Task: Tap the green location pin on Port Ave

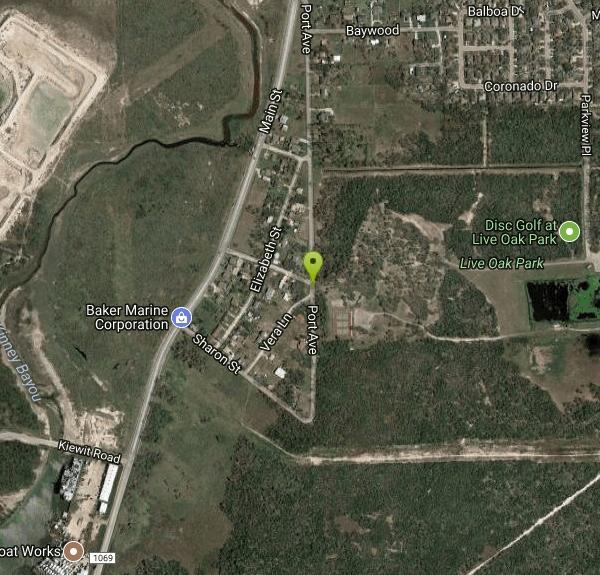Action: click(313, 266)
